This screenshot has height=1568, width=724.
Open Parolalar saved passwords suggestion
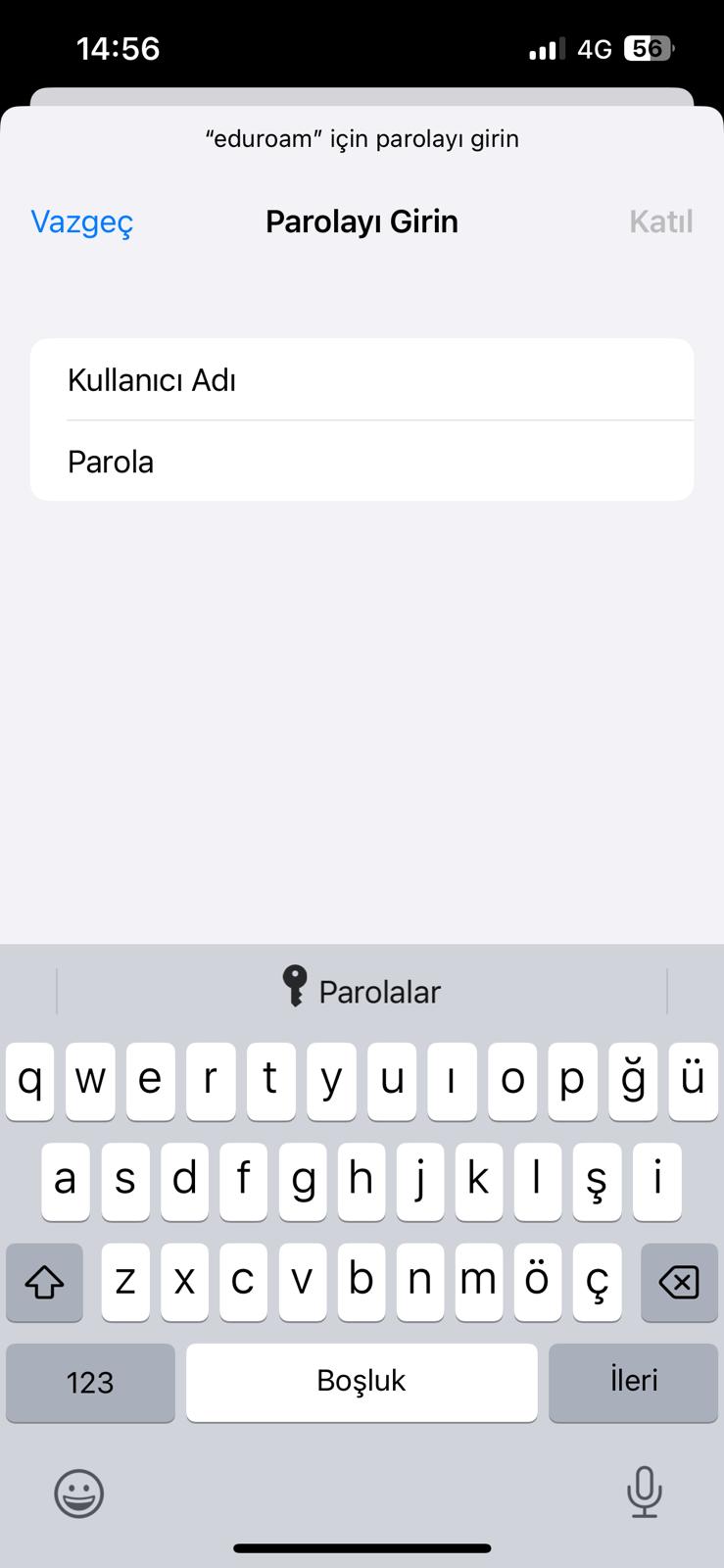[x=362, y=991]
